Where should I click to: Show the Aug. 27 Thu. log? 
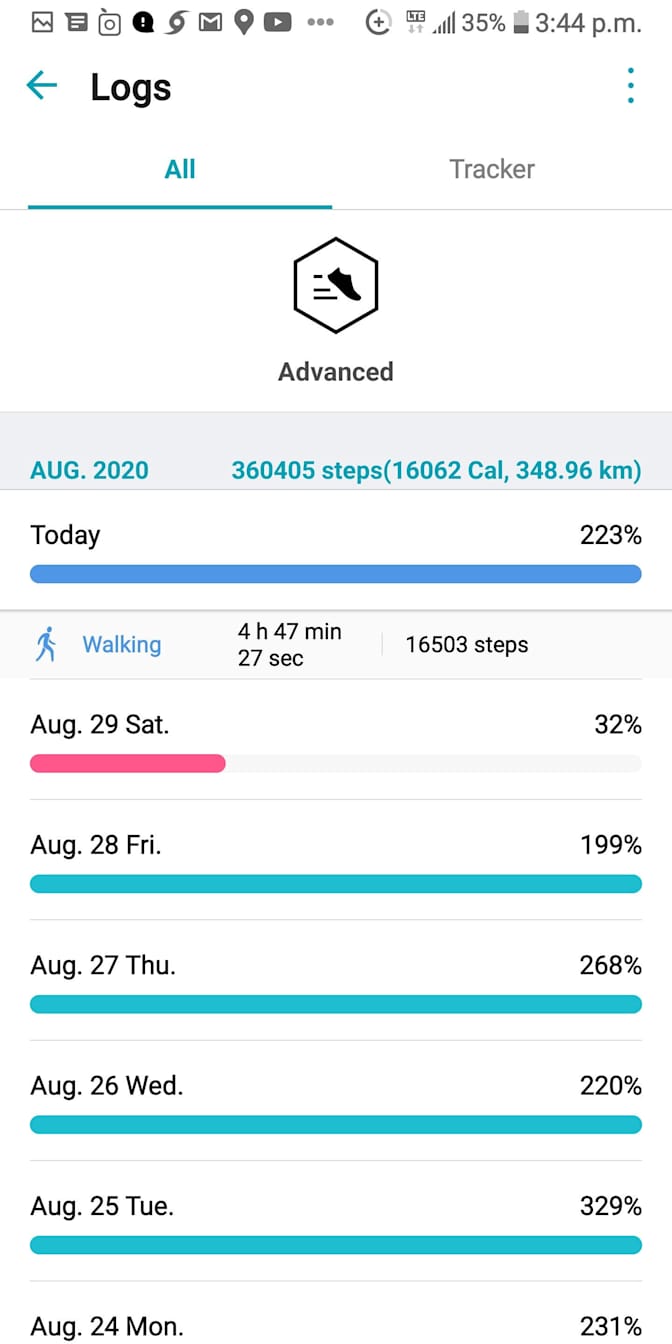[335, 981]
